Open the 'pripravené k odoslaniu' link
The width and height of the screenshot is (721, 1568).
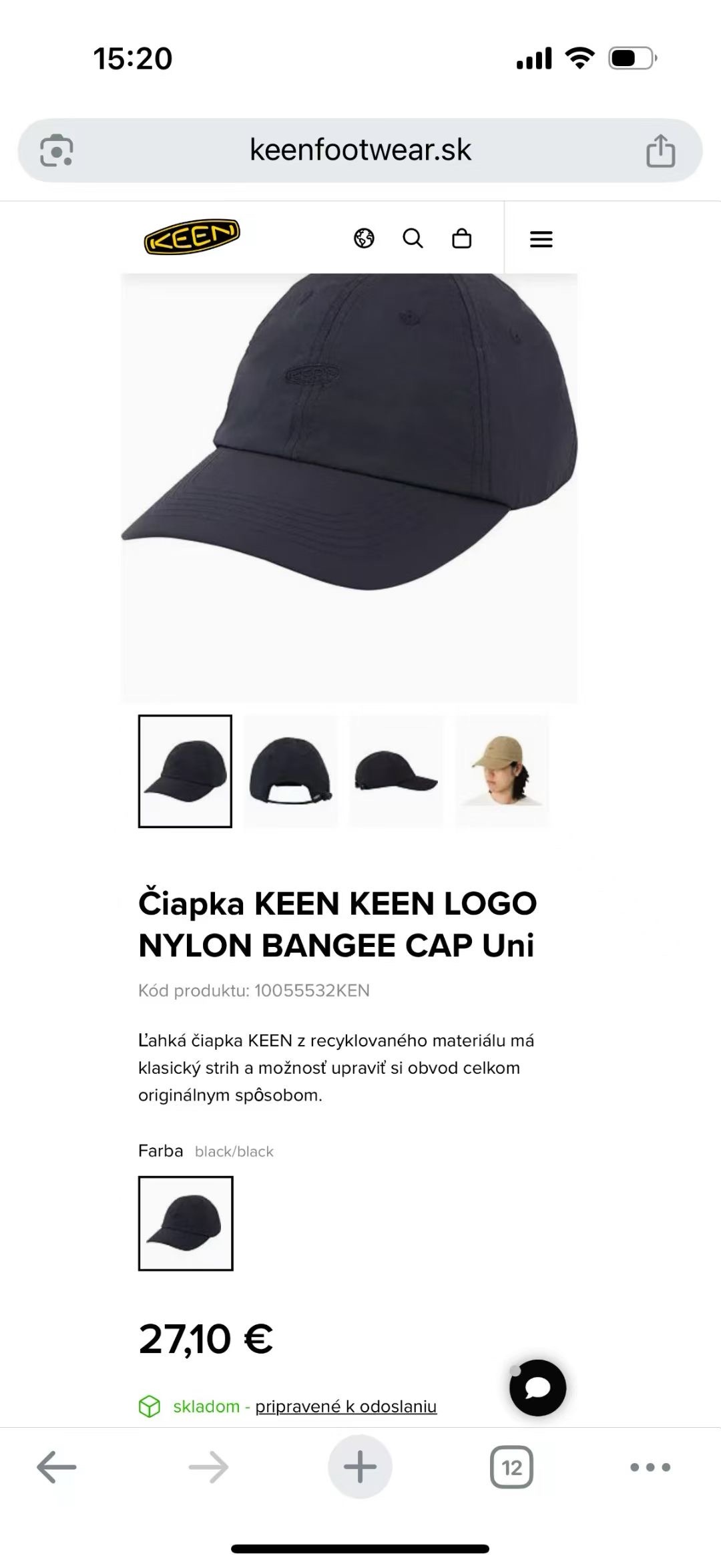click(x=346, y=1406)
